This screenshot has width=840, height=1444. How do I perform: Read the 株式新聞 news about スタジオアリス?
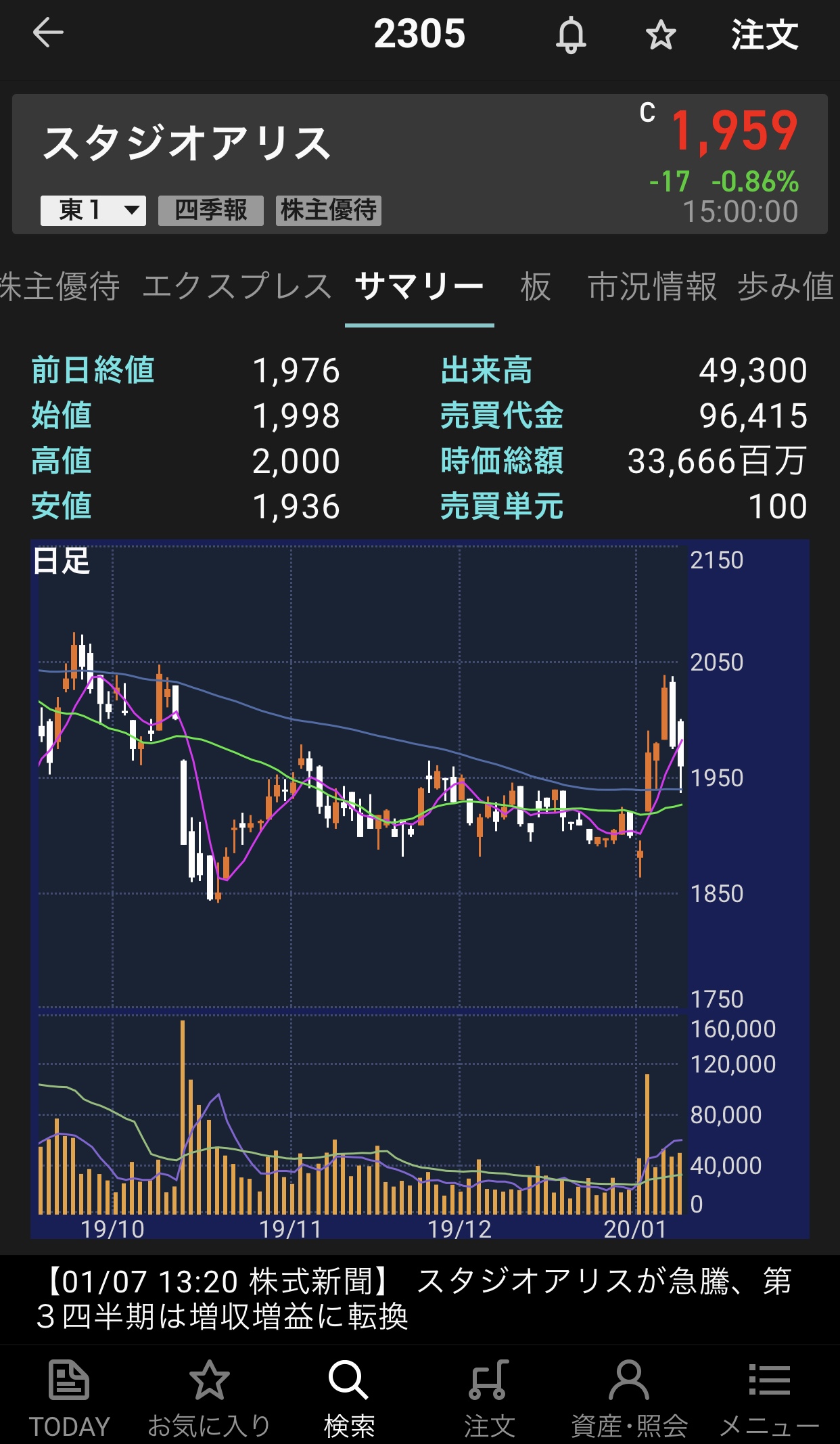click(x=419, y=1299)
